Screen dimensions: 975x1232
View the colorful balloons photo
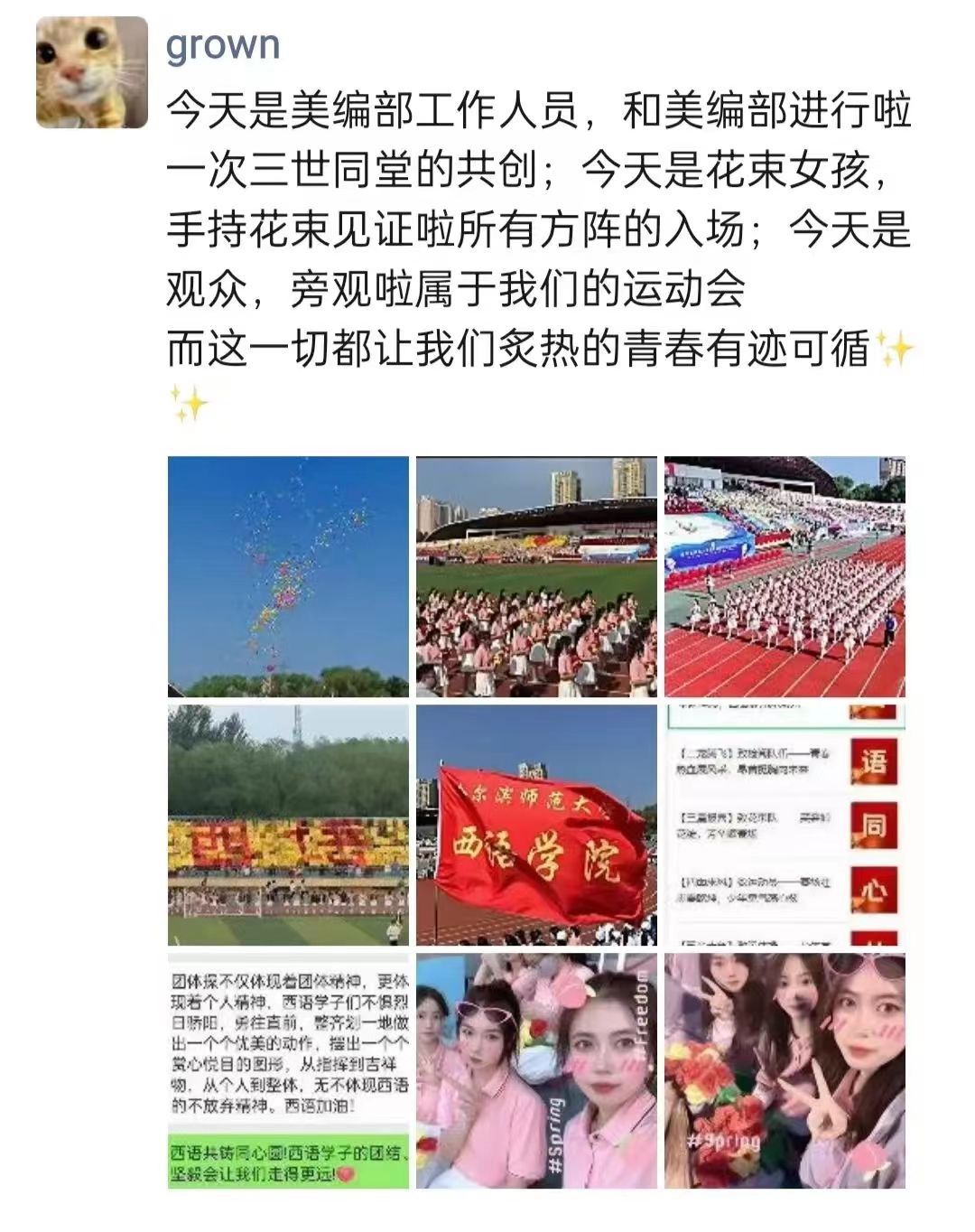point(288,576)
